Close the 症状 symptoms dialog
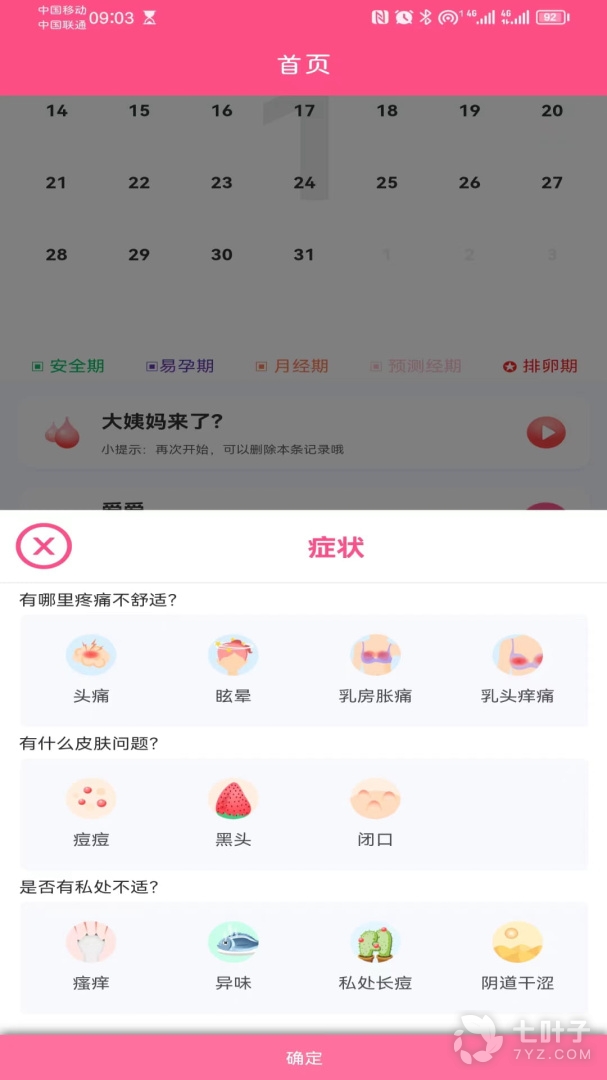The image size is (607, 1080). [x=43, y=546]
